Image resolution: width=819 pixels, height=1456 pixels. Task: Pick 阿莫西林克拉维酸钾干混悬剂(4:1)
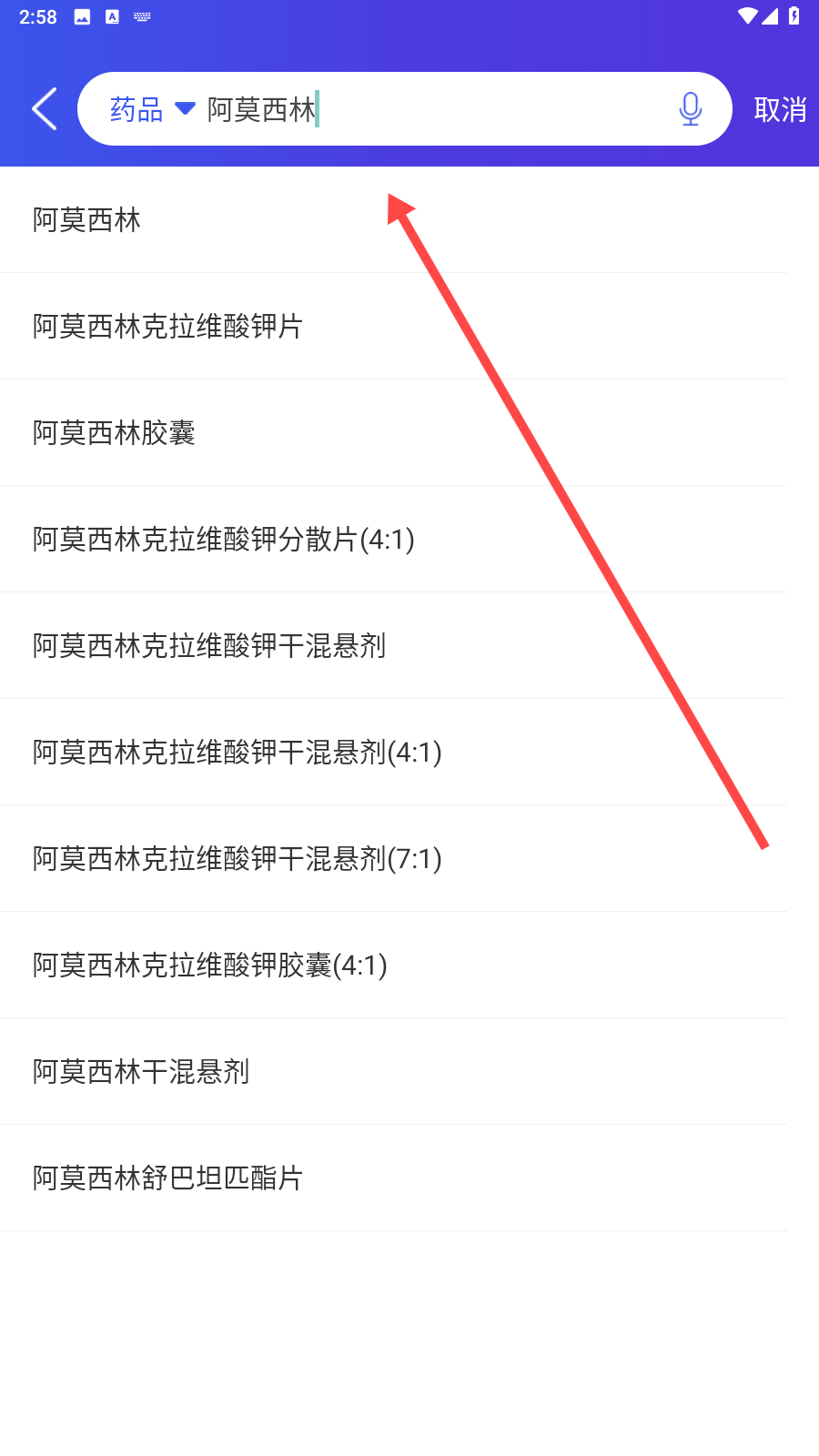(238, 753)
